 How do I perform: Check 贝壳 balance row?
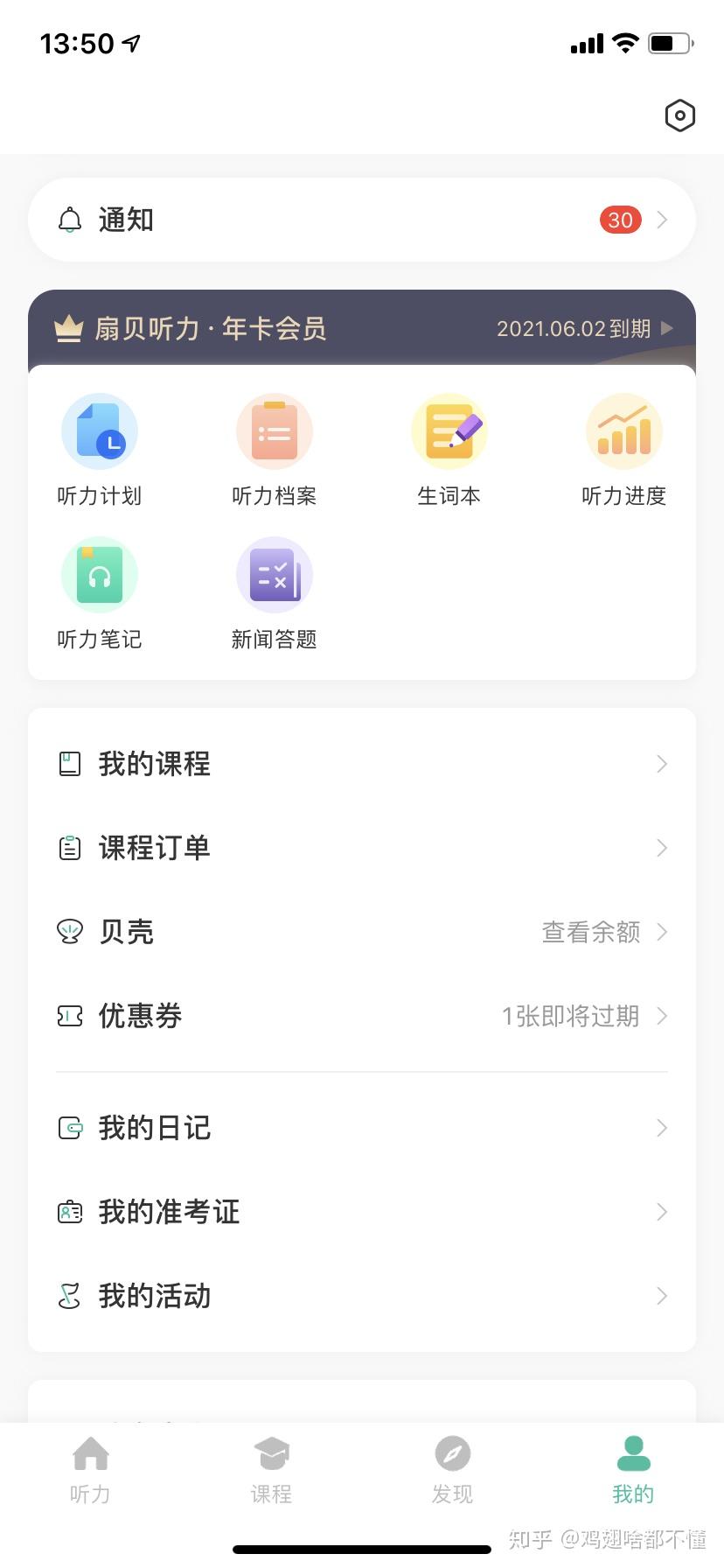click(362, 932)
